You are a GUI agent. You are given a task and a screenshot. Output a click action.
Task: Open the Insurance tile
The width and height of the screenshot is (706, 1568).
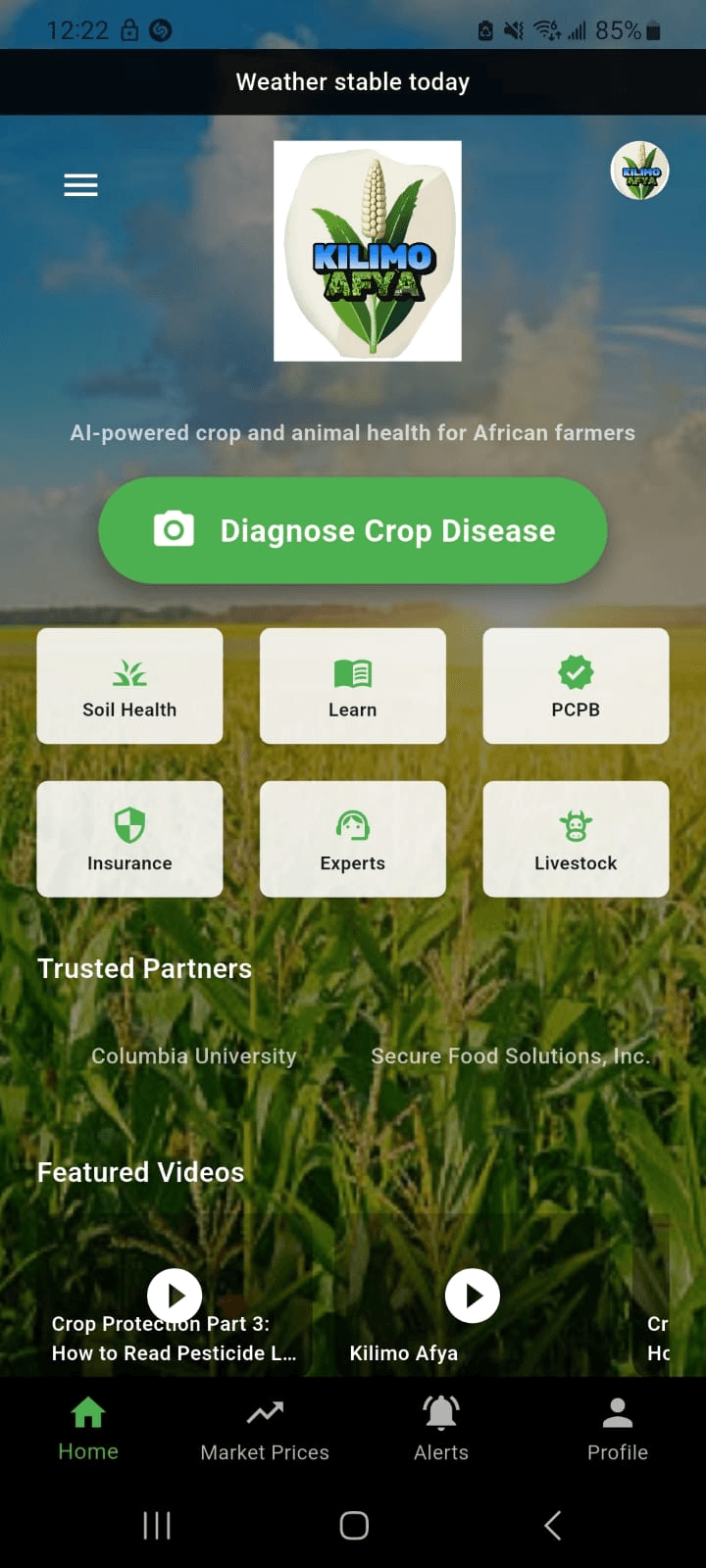[x=129, y=839]
